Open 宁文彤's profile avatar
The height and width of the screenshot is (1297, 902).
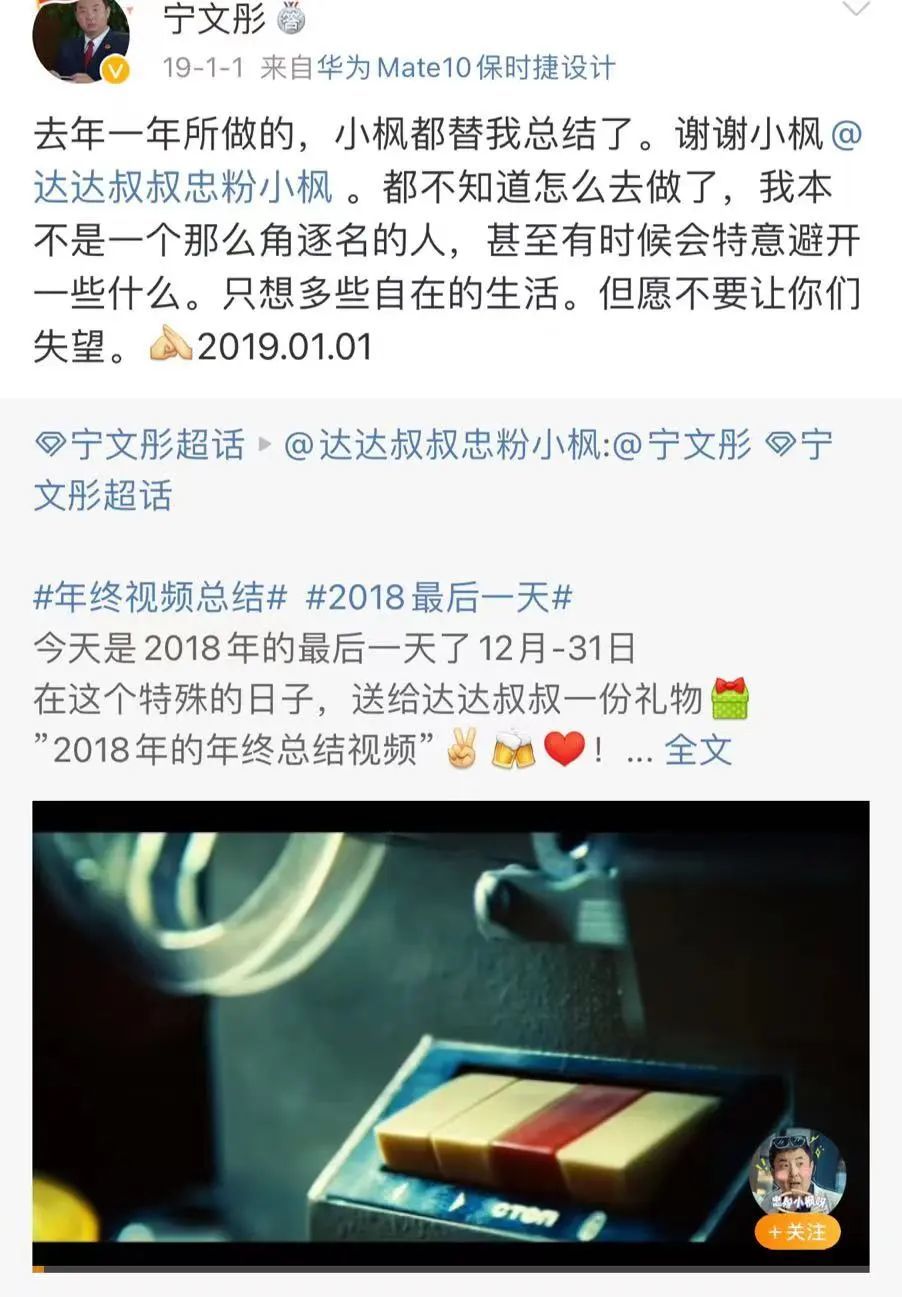81,40
